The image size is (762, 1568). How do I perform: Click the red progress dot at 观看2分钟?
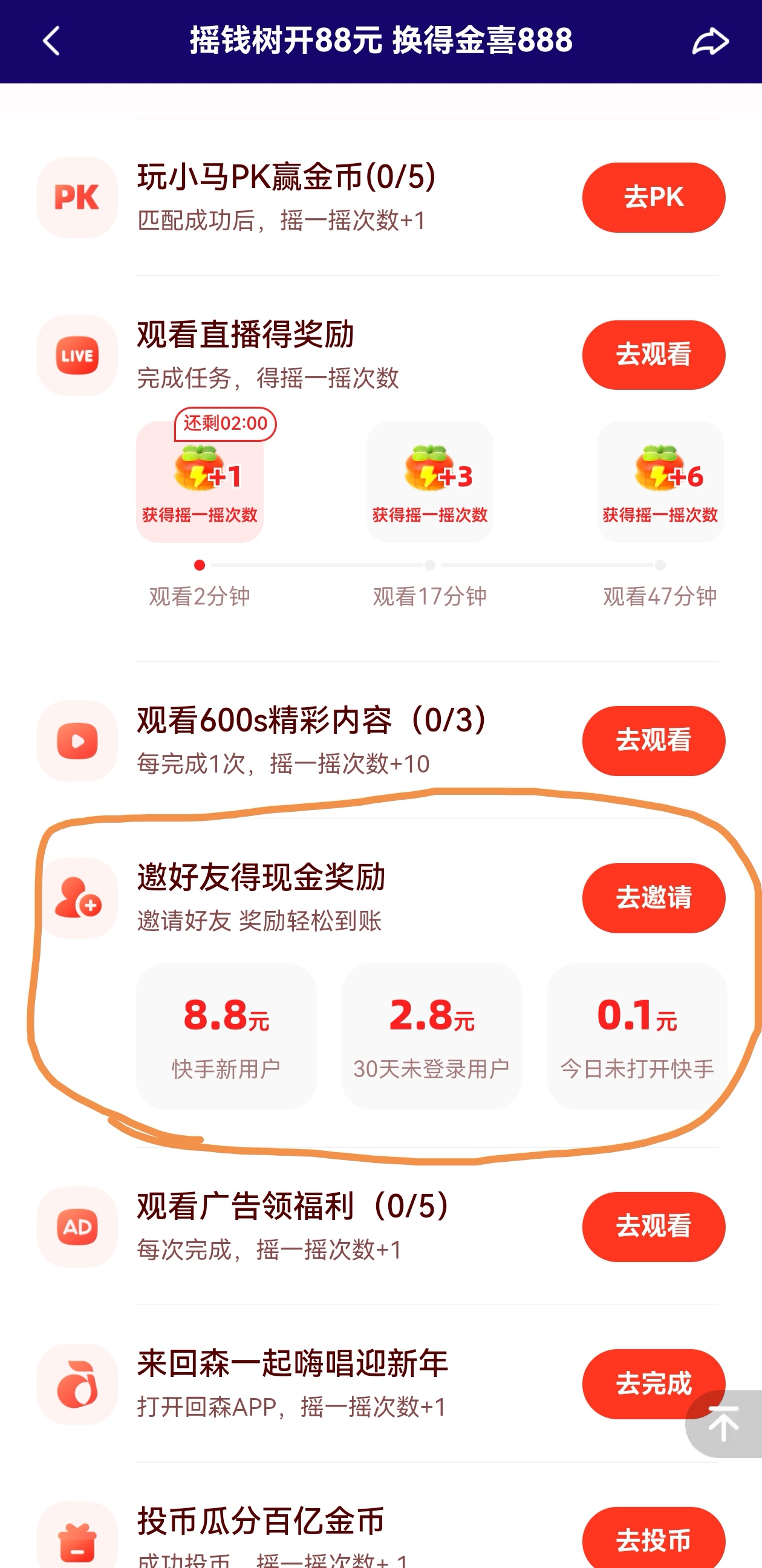[x=201, y=565]
